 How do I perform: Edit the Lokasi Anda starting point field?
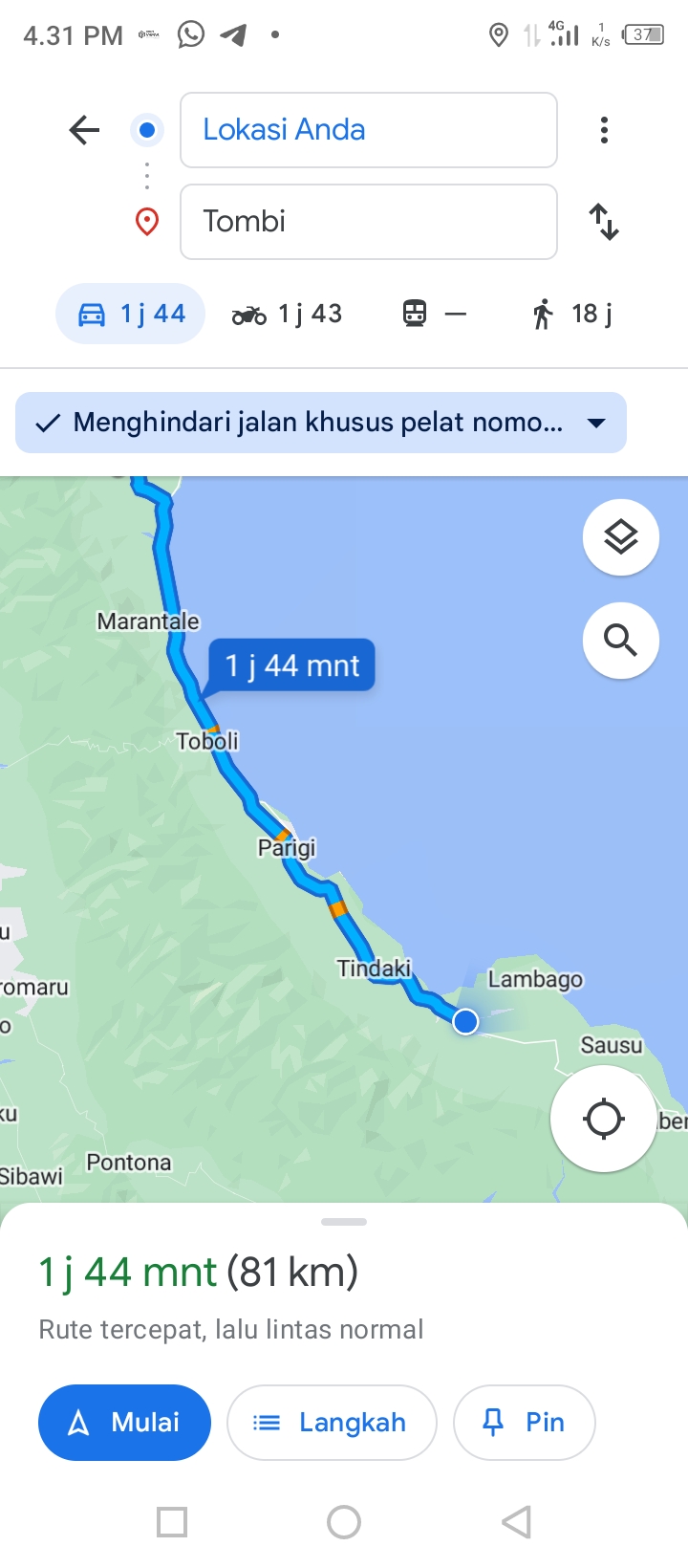coord(369,130)
